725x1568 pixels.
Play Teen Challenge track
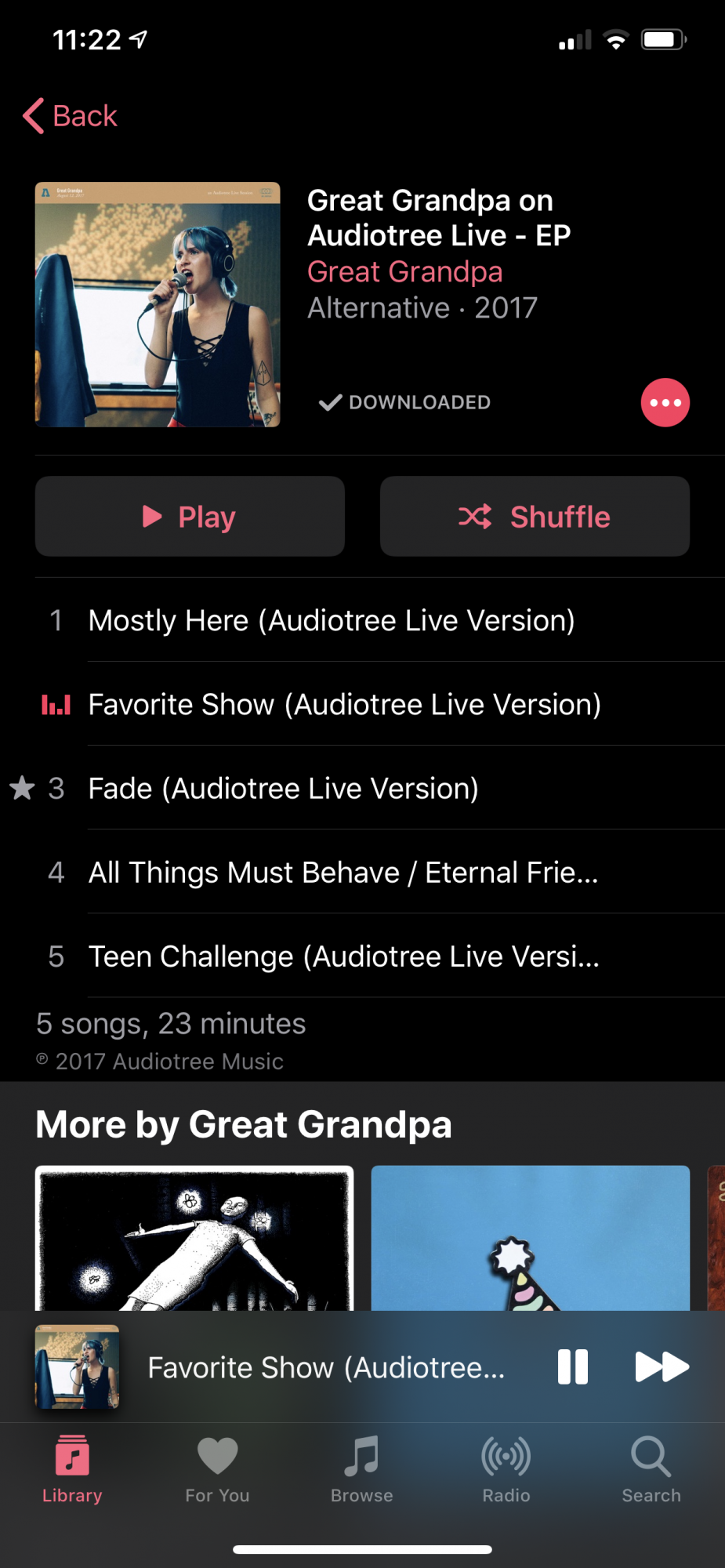[x=343, y=956]
